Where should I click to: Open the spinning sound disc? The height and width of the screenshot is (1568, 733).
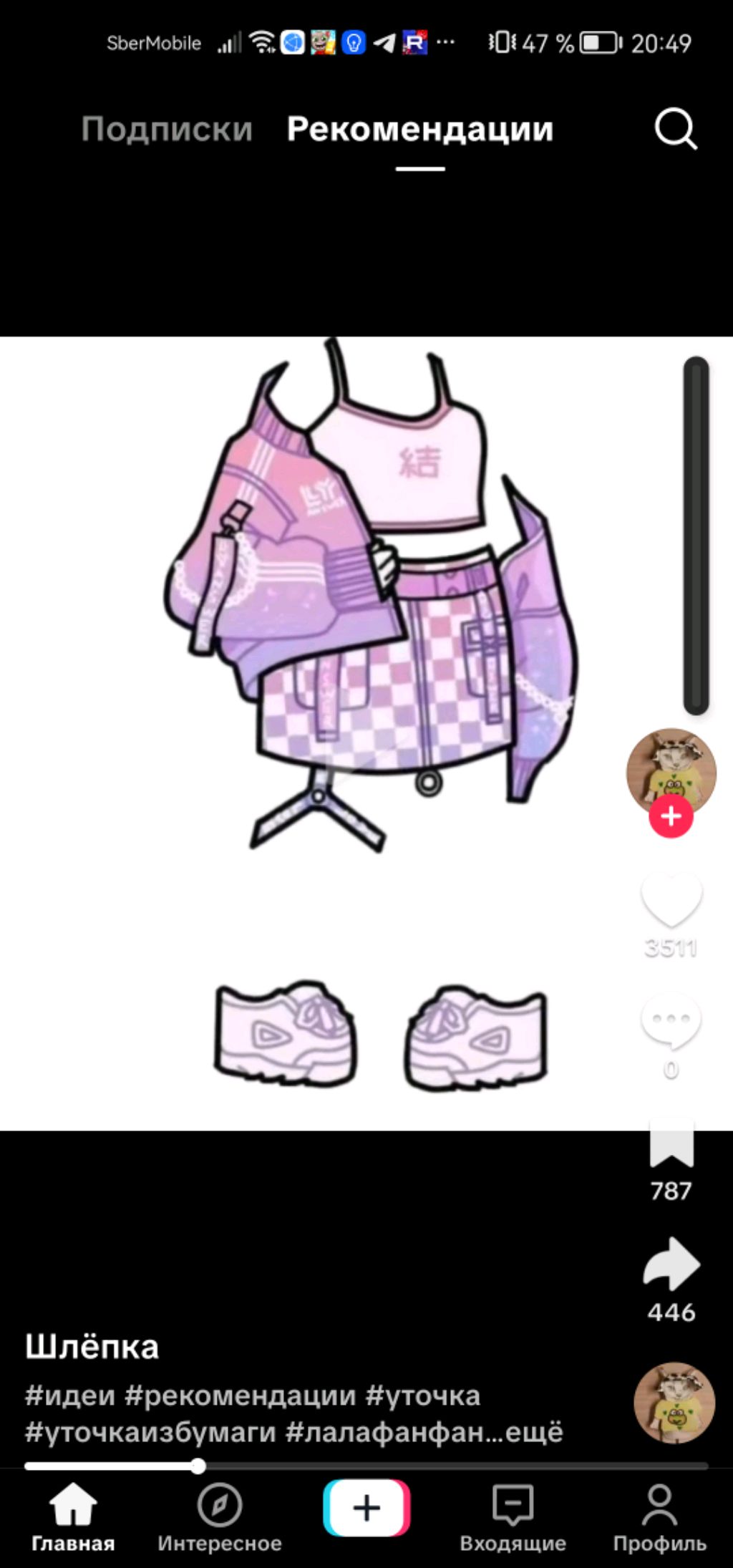(x=674, y=1402)
